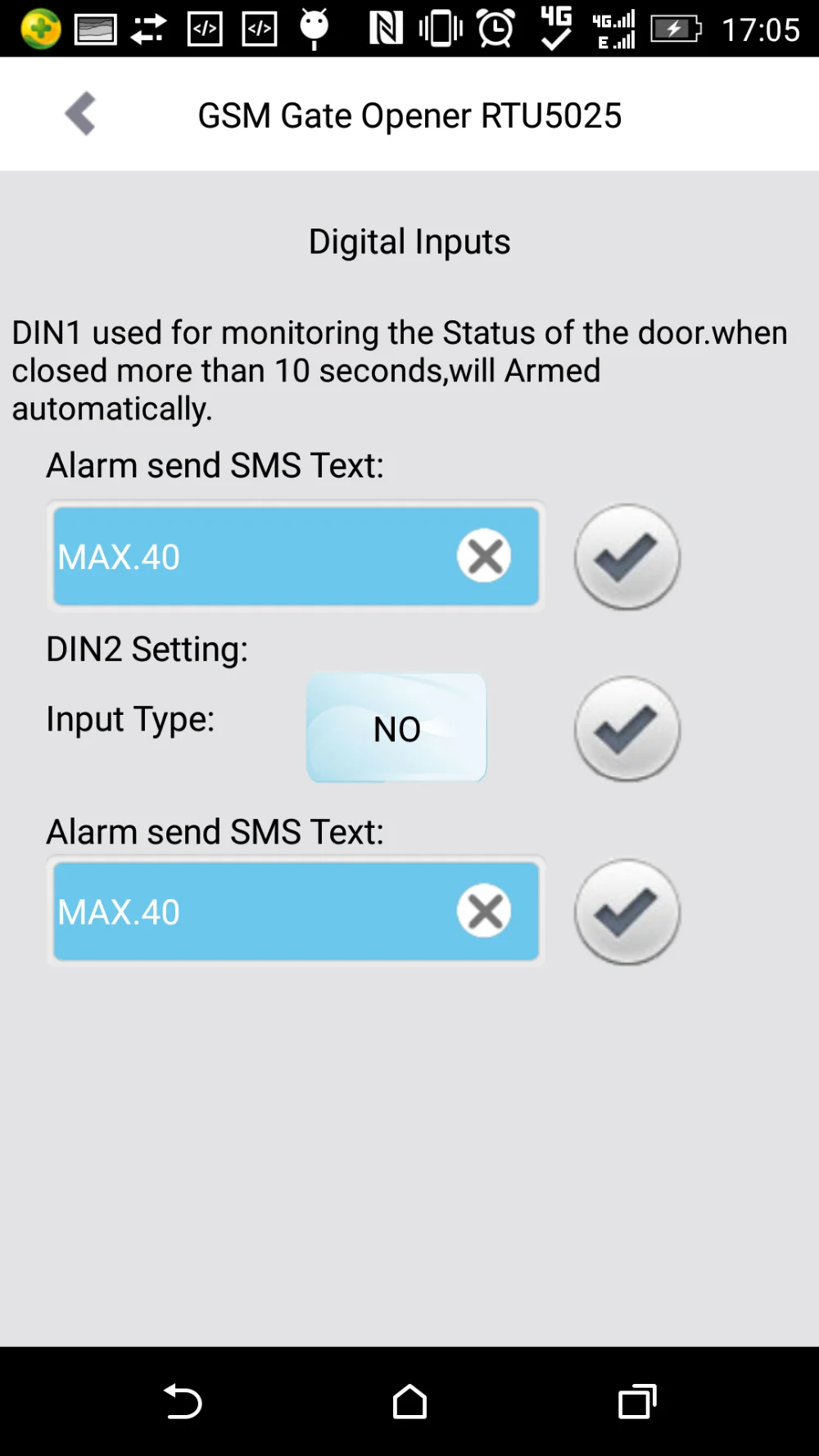Tap the back arrow beside GSM Gate Opener RTU5025
Screen dimensions: 819x1456
click(x=79, y=114)
